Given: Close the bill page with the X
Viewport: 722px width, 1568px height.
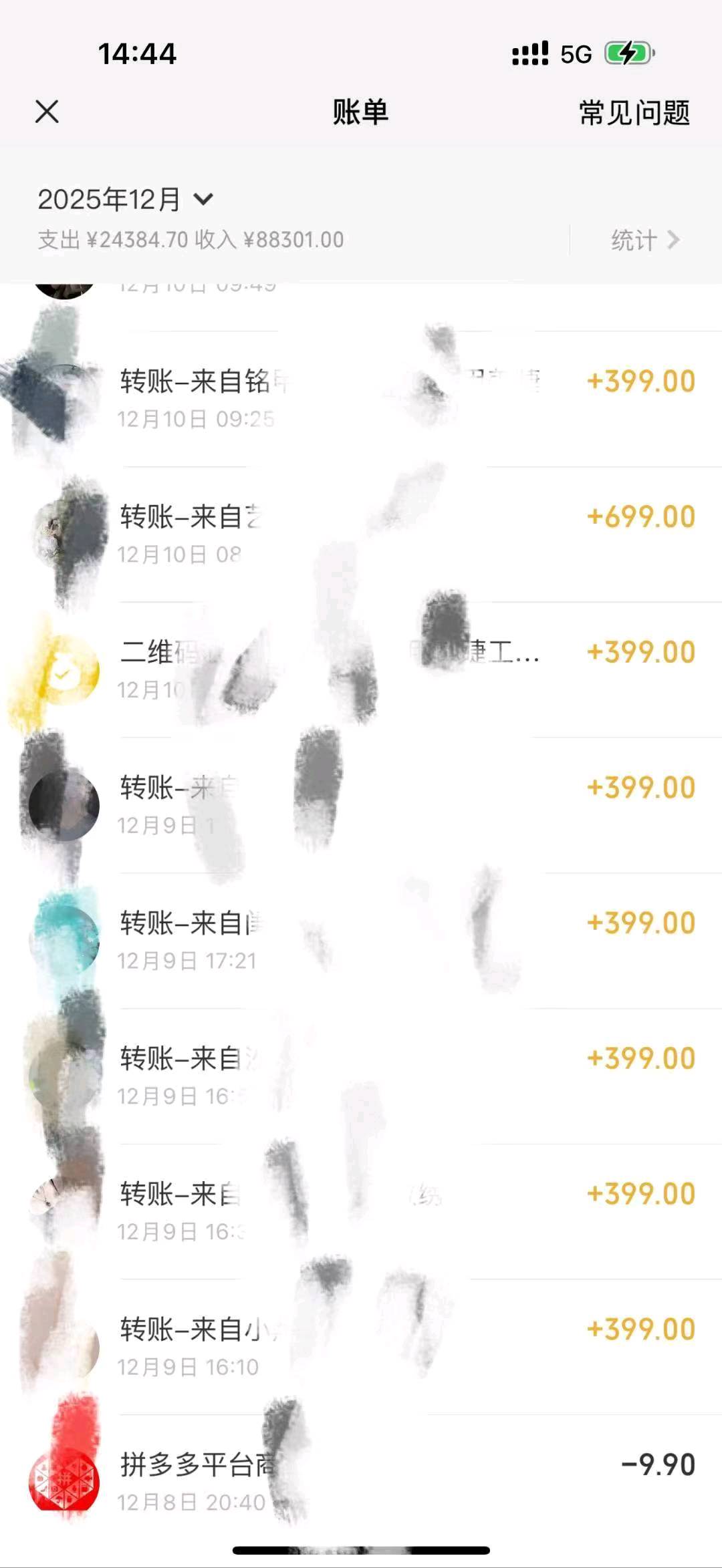Looking at the screenshot, I should [47, 112].
